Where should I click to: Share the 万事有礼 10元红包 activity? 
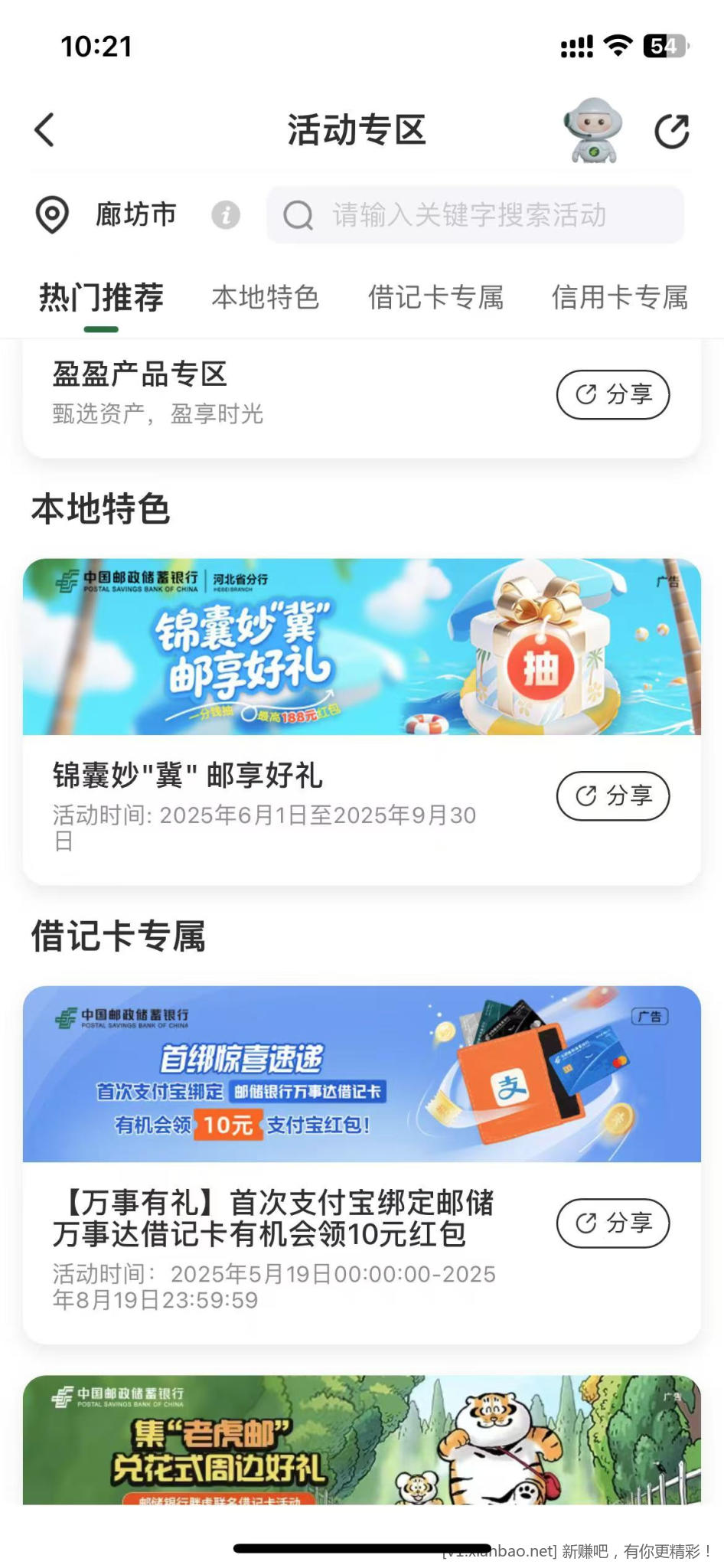pos(612,1223)
